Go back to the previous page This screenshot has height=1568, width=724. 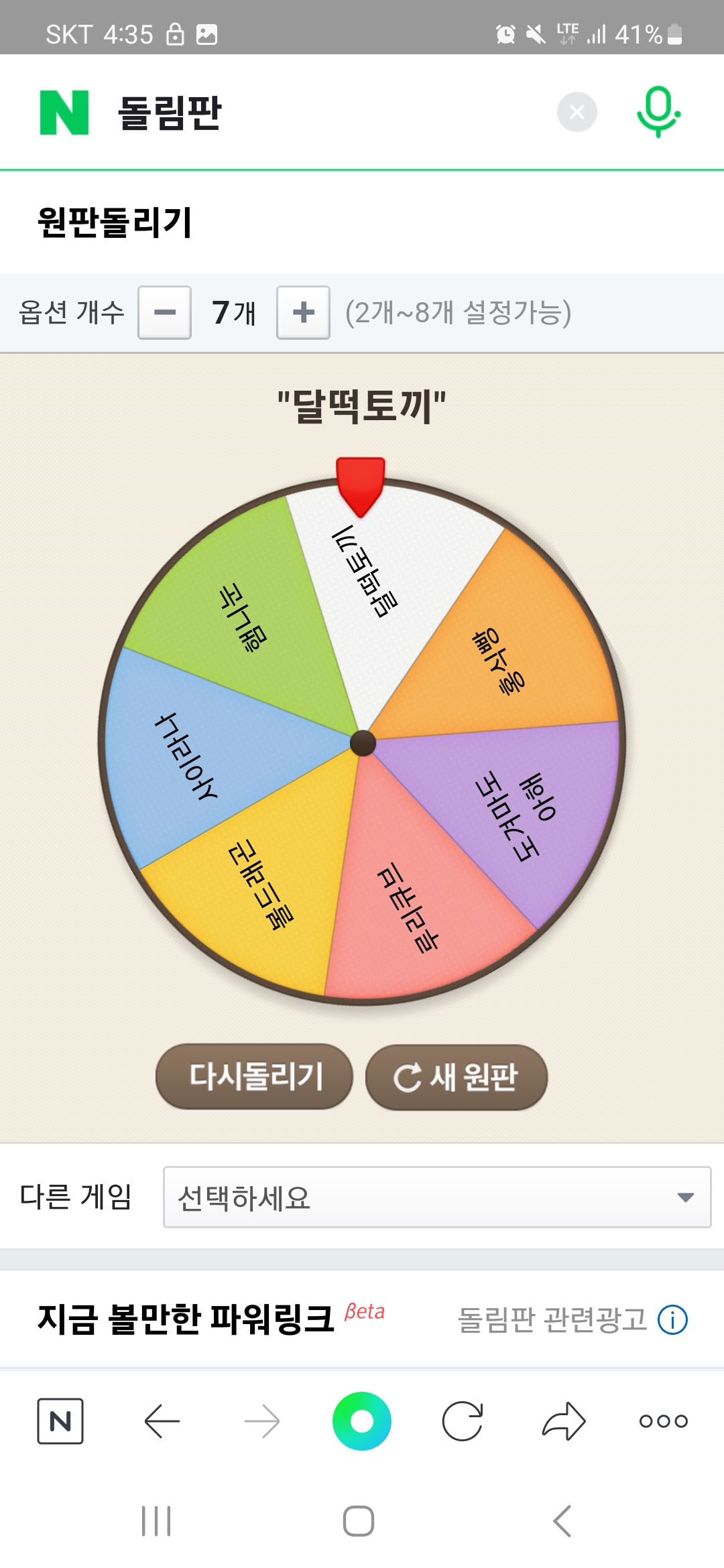162,1421
